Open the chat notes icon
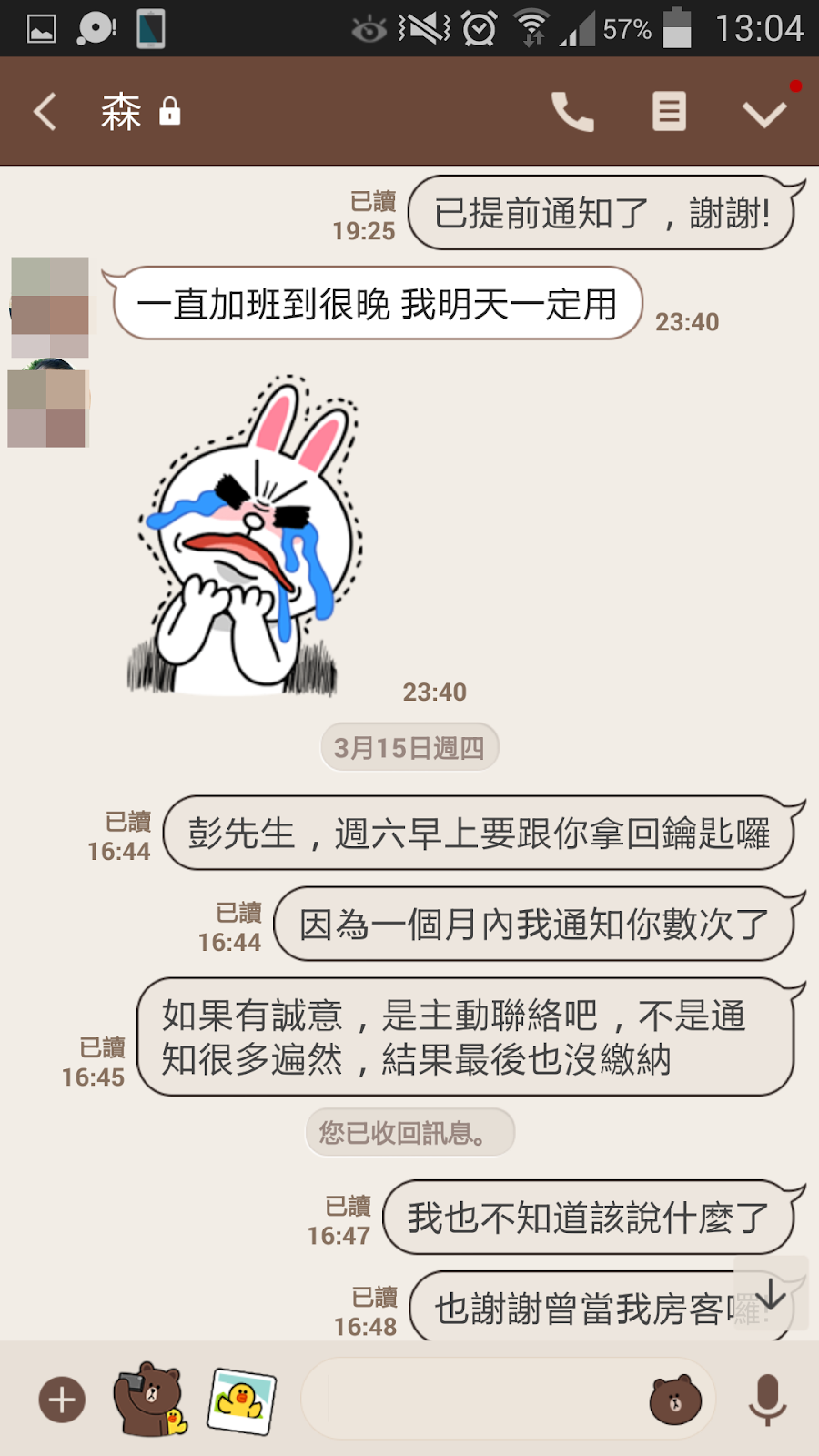The height and width of the screenshot is (1456, 819). pos(669,112)
